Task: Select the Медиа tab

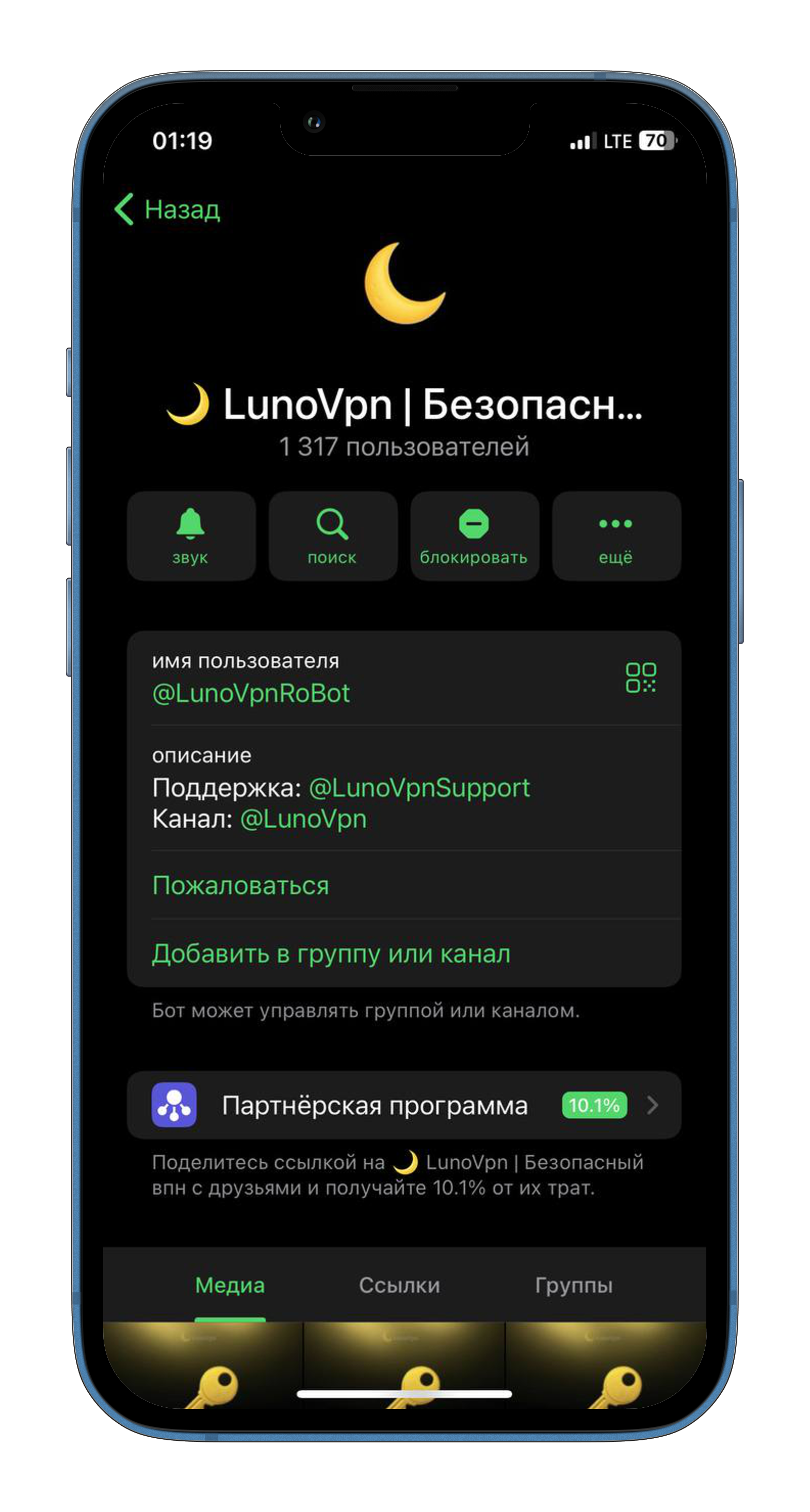Action: point(229,1286)
